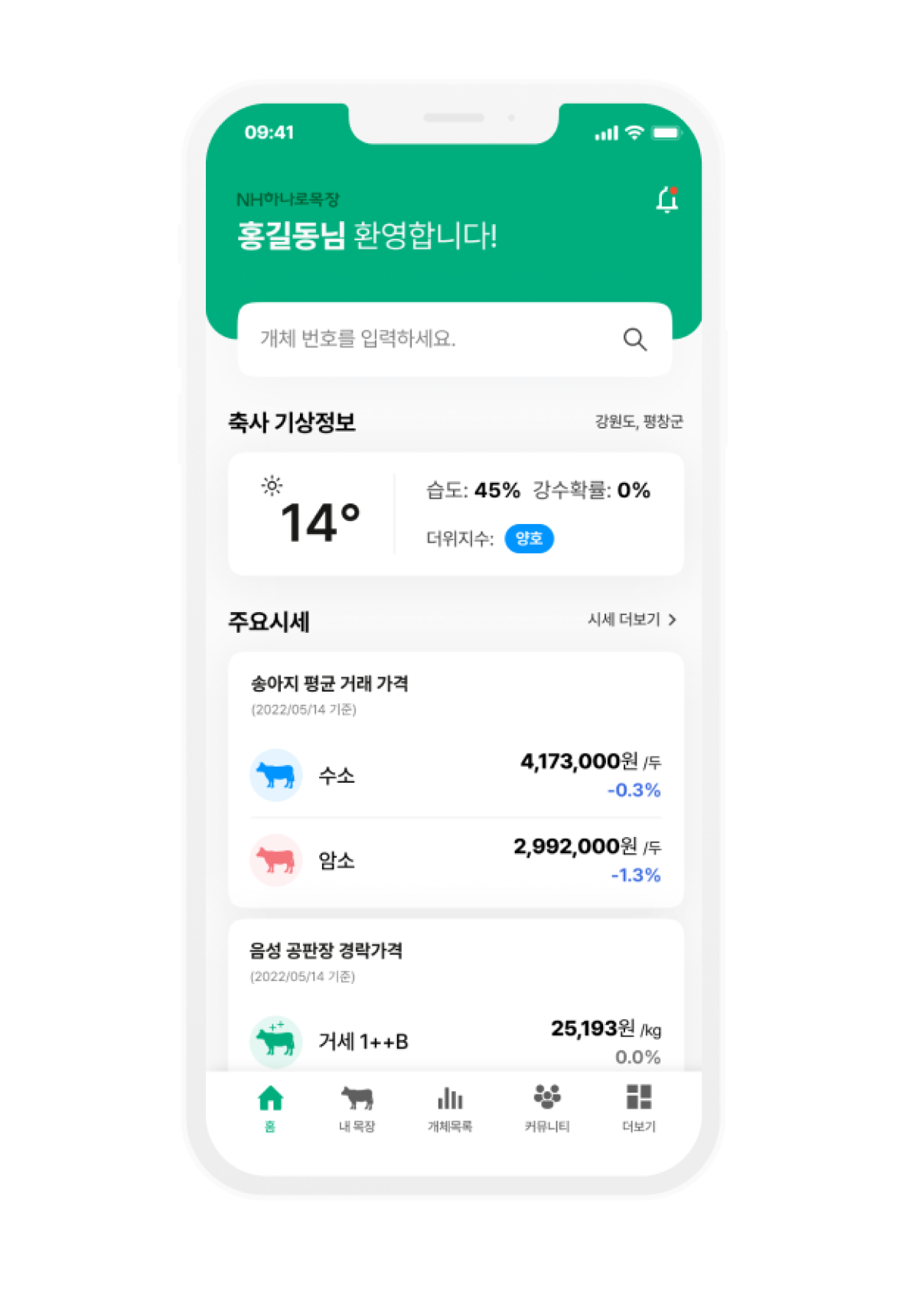
Task: Switch to the 더보기 tab
Action: pos(638,1108)
